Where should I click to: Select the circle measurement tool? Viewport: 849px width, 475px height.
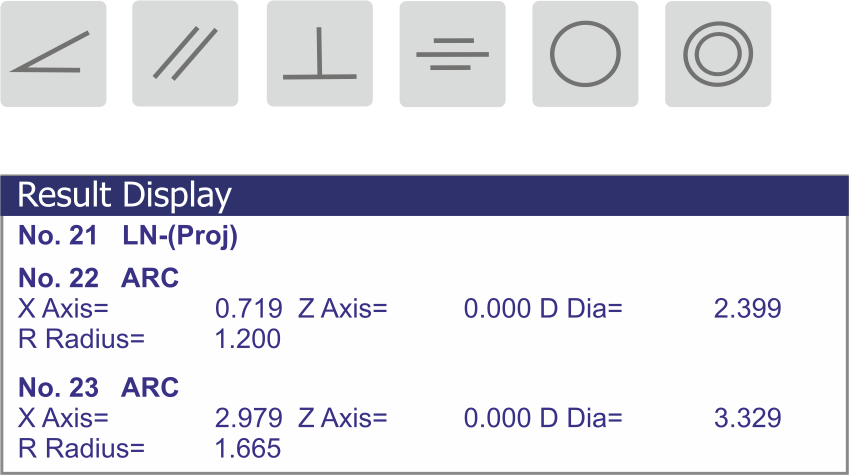point(585,53)
